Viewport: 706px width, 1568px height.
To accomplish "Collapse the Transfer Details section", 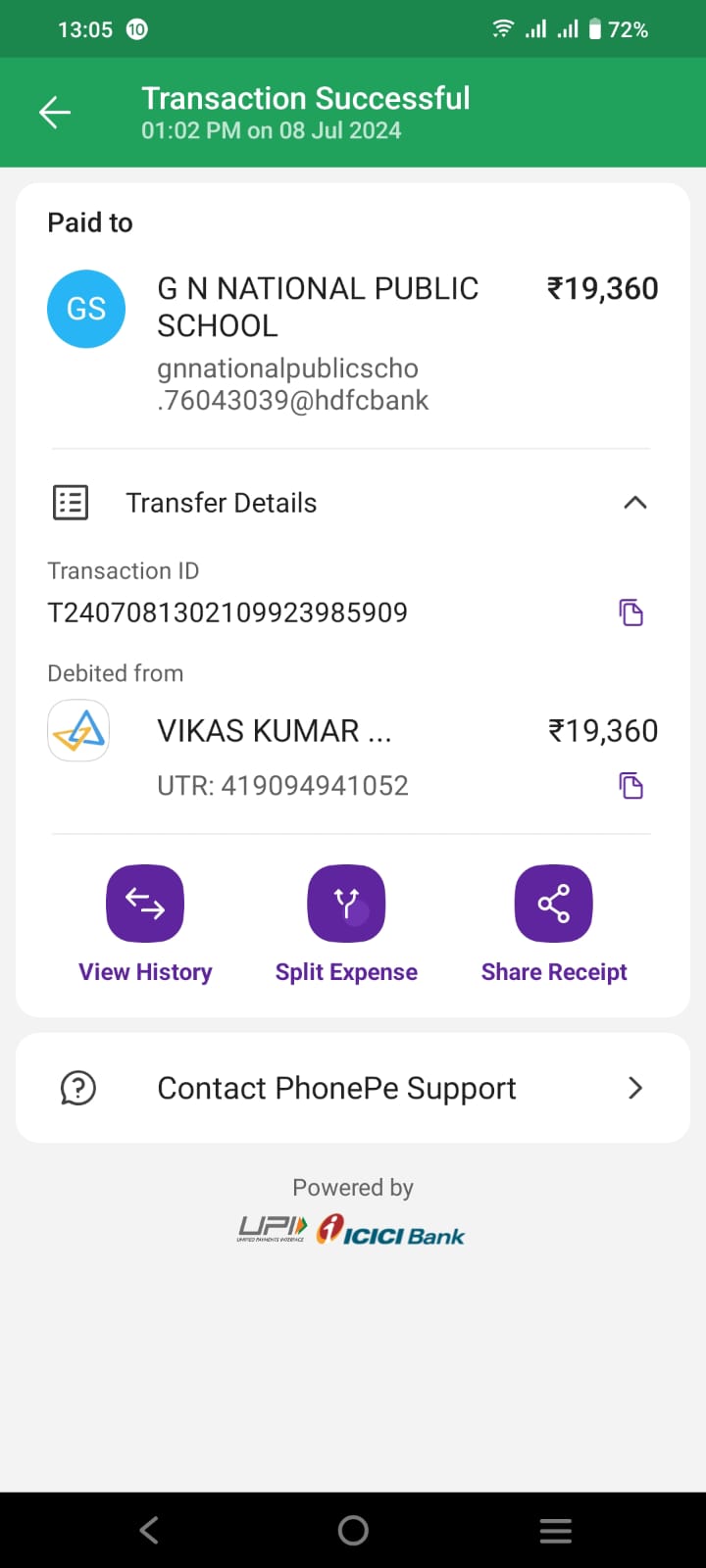I will click(x=635, y=503).
